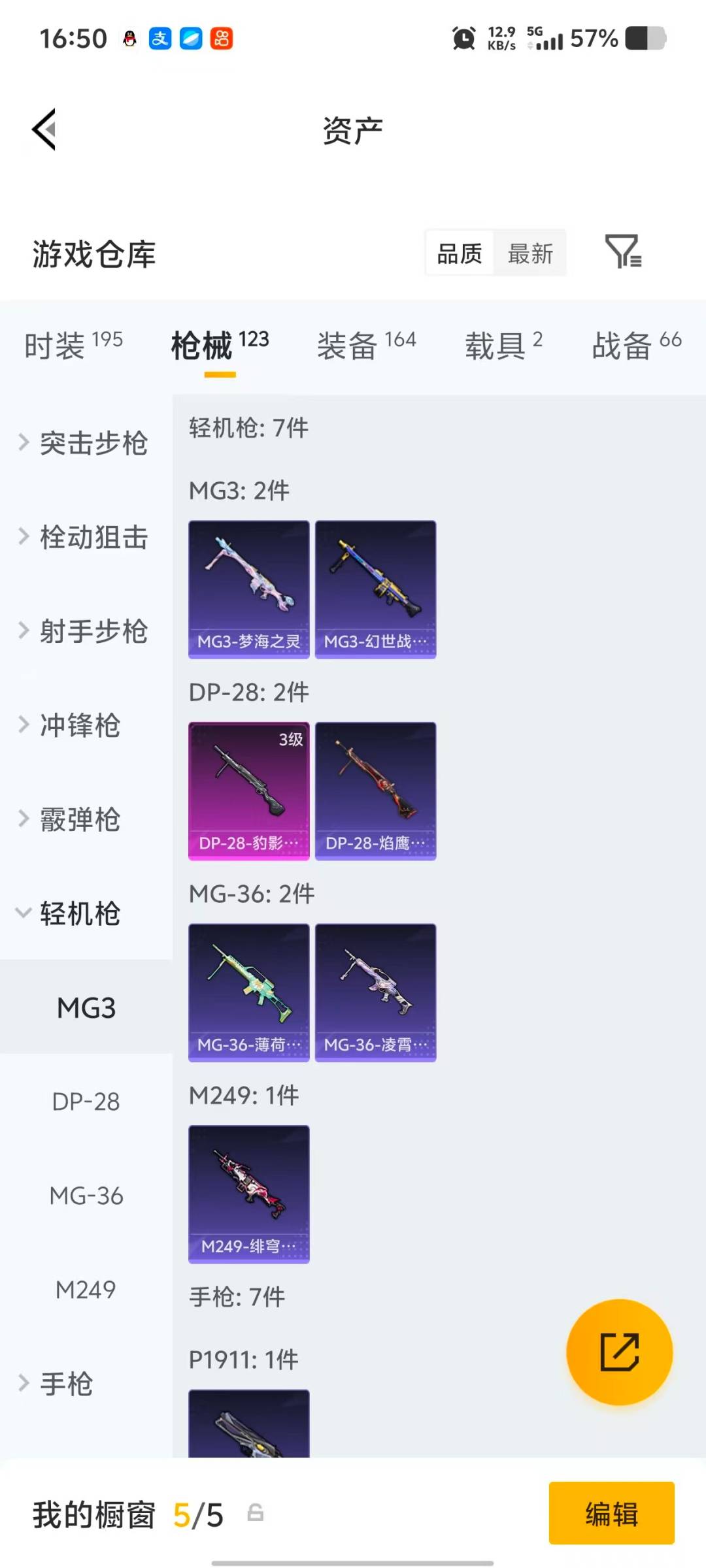
Task: Tap the Kuaishou icon in the status bar
Action: click(222, 38)
